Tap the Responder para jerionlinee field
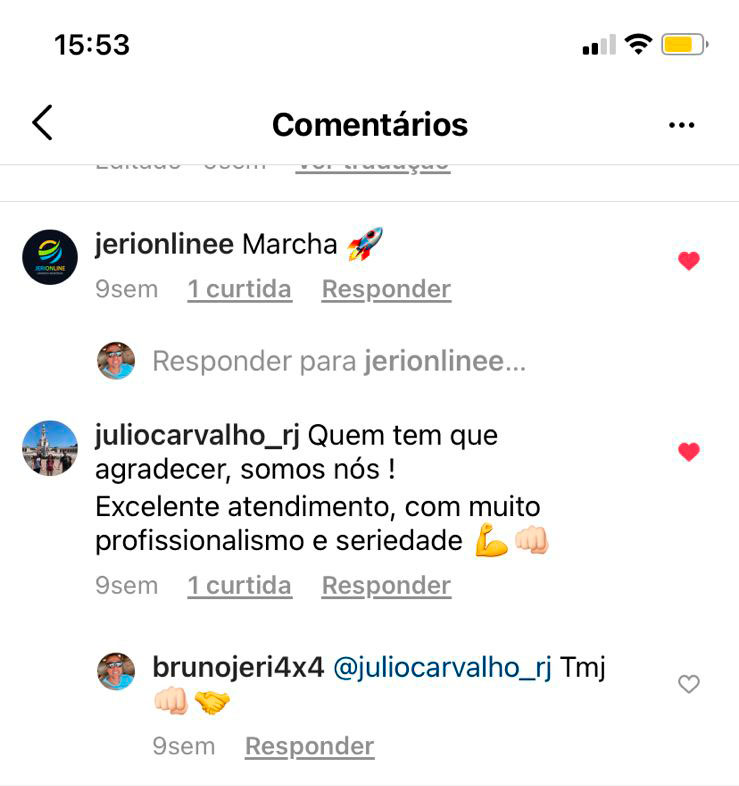 (x=338, y=361)
